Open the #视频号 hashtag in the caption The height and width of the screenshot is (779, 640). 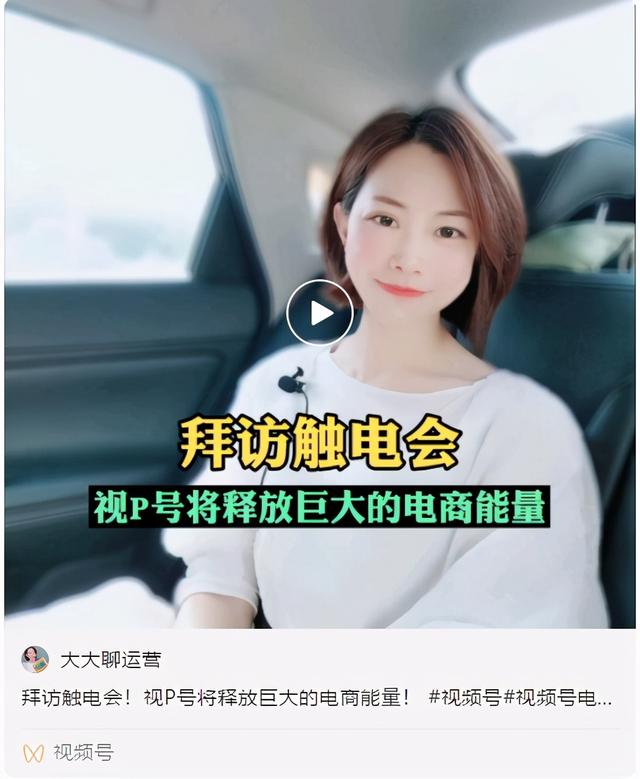click(464, 698)
